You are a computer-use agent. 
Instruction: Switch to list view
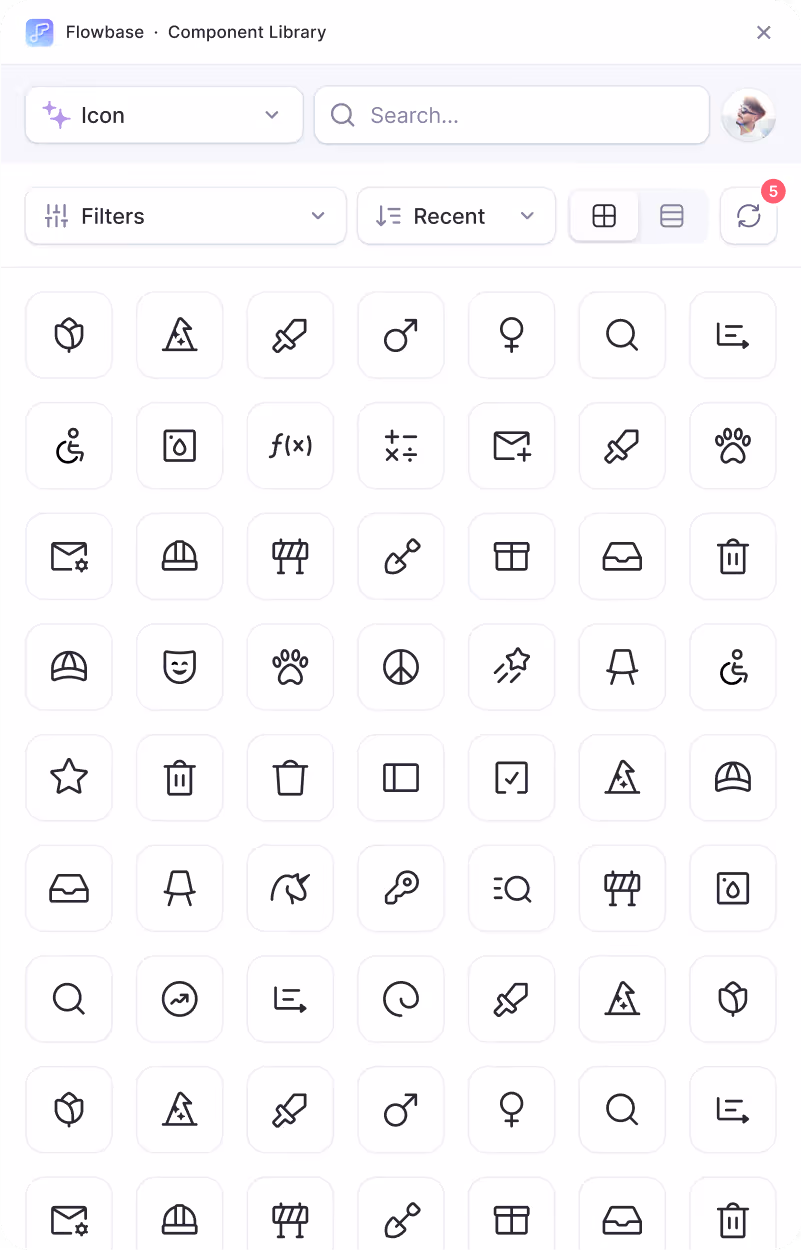(672, 216)
